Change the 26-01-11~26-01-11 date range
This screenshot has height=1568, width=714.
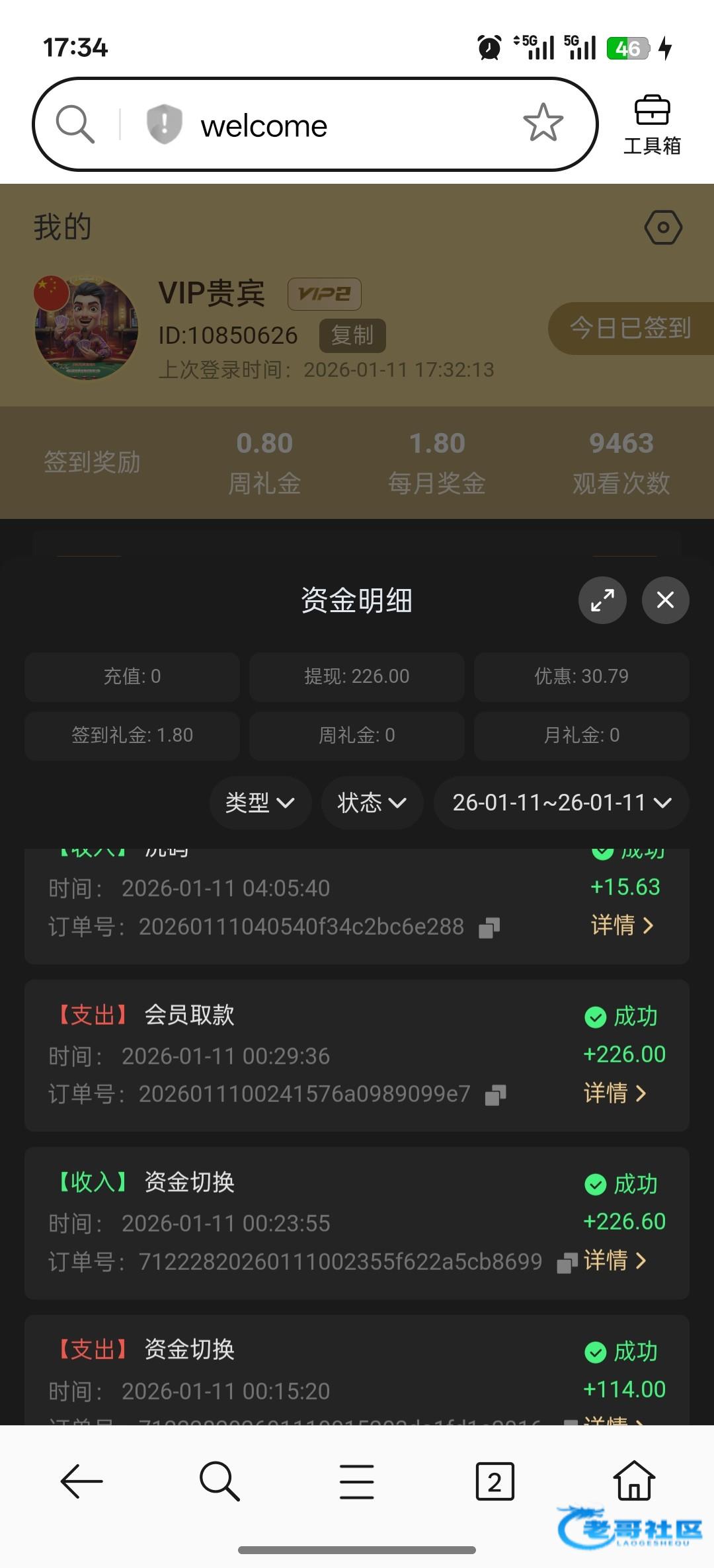tap(561, 803)
